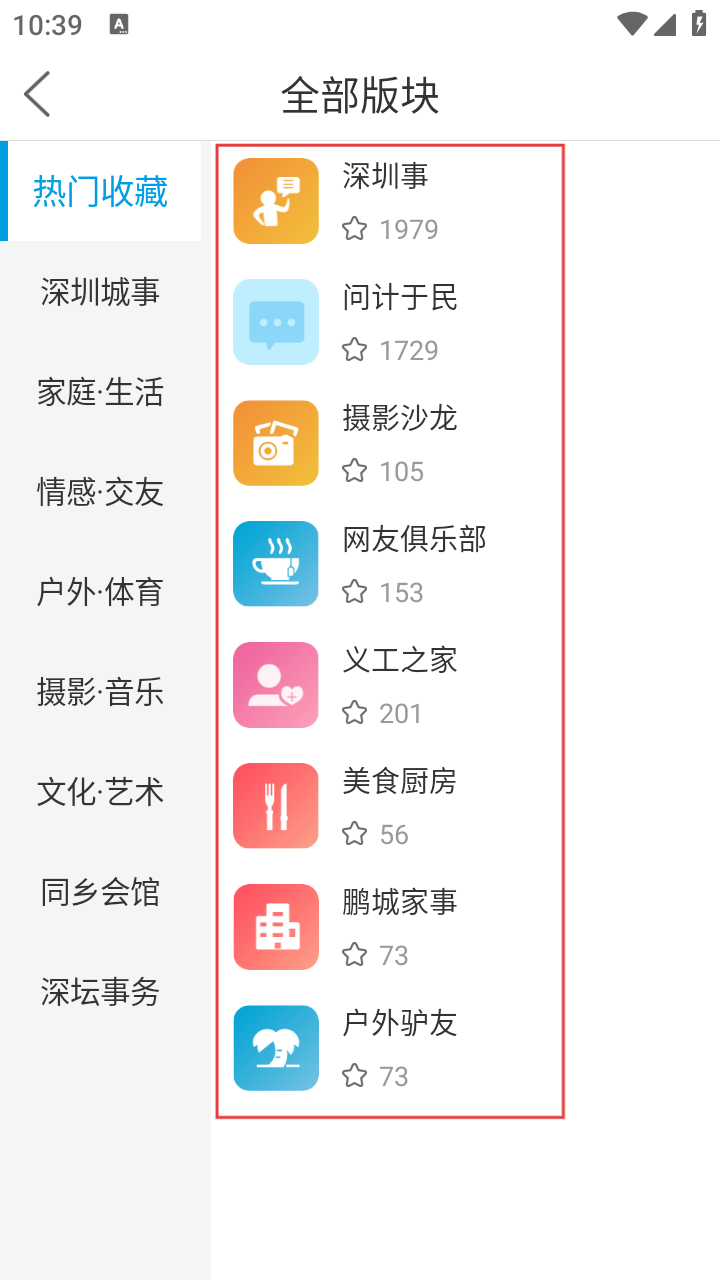Viewport: 720px width, 1280px height.
Task: Switch to the 户外·体育 category
Action: tap(100, 592)
